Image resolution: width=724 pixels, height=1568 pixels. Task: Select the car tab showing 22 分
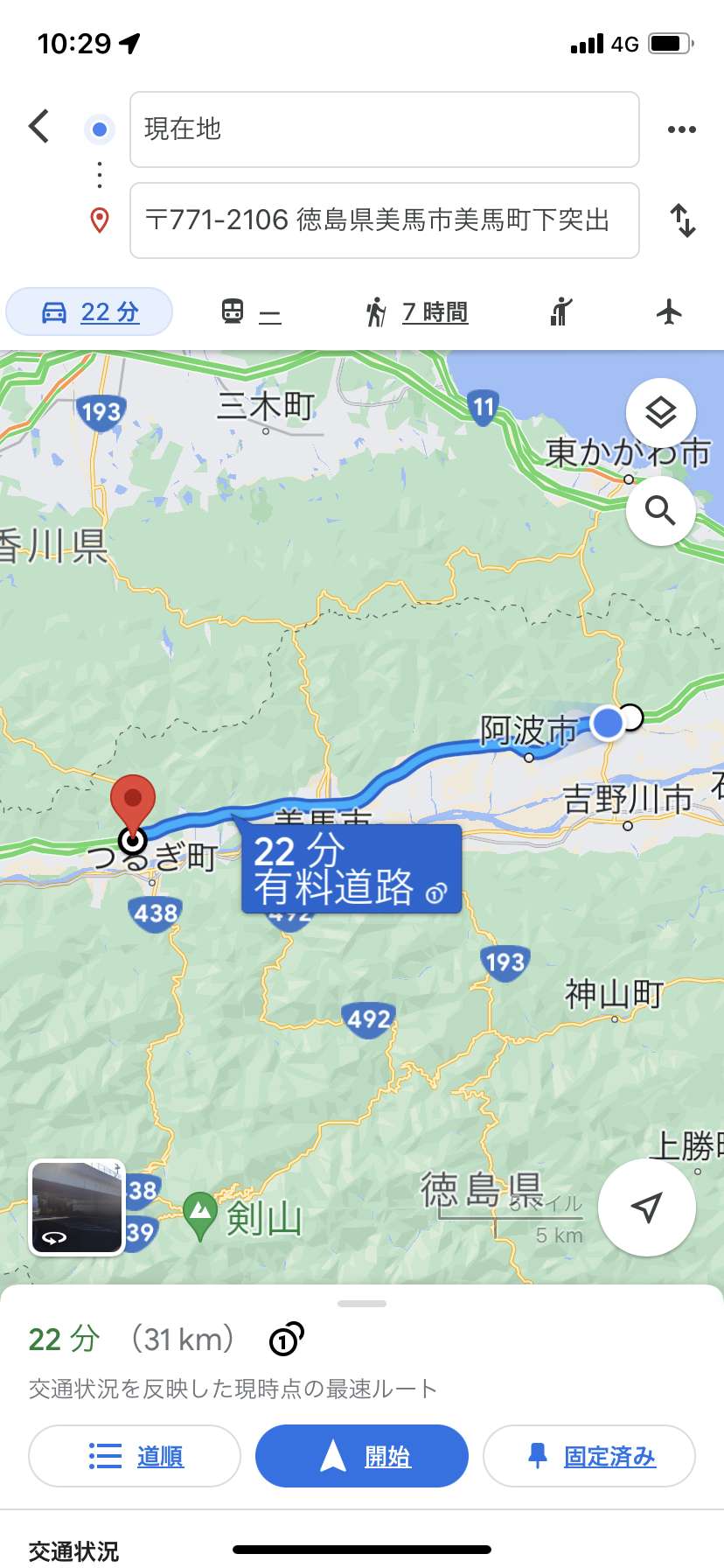[x=89, y=311]
